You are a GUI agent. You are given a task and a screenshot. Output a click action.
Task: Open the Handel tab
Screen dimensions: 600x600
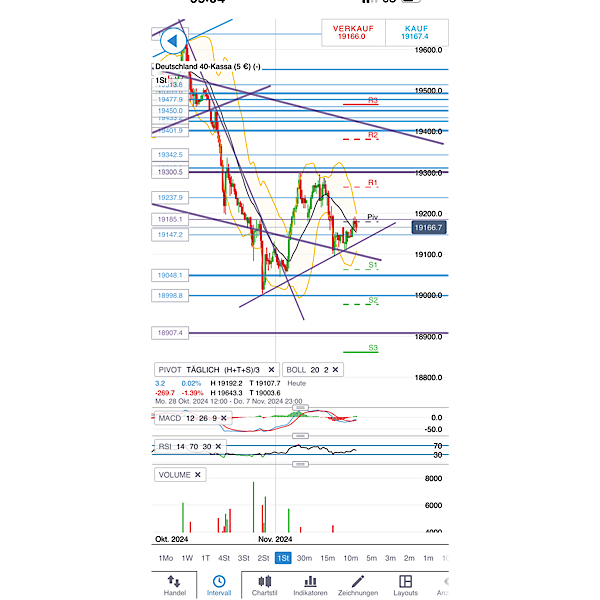(173, 585)
